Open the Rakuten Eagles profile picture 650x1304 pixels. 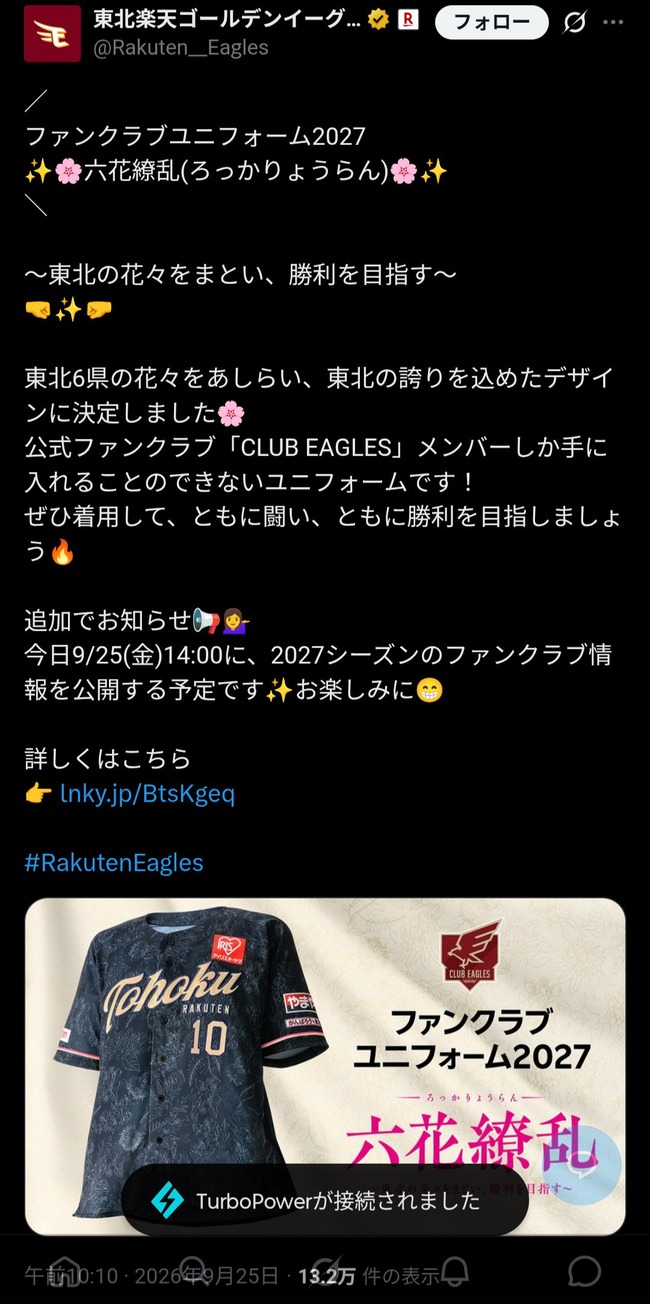click(x=51, y=34)
